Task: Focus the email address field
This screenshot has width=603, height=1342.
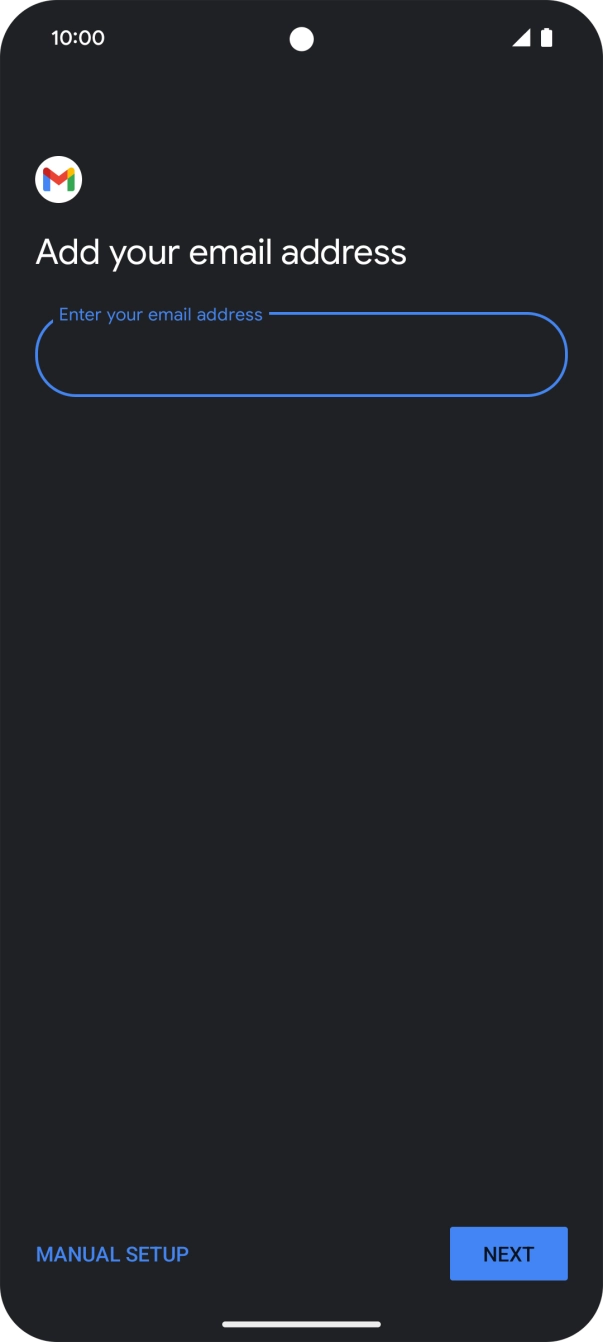Action: click(x=301, y=356)
